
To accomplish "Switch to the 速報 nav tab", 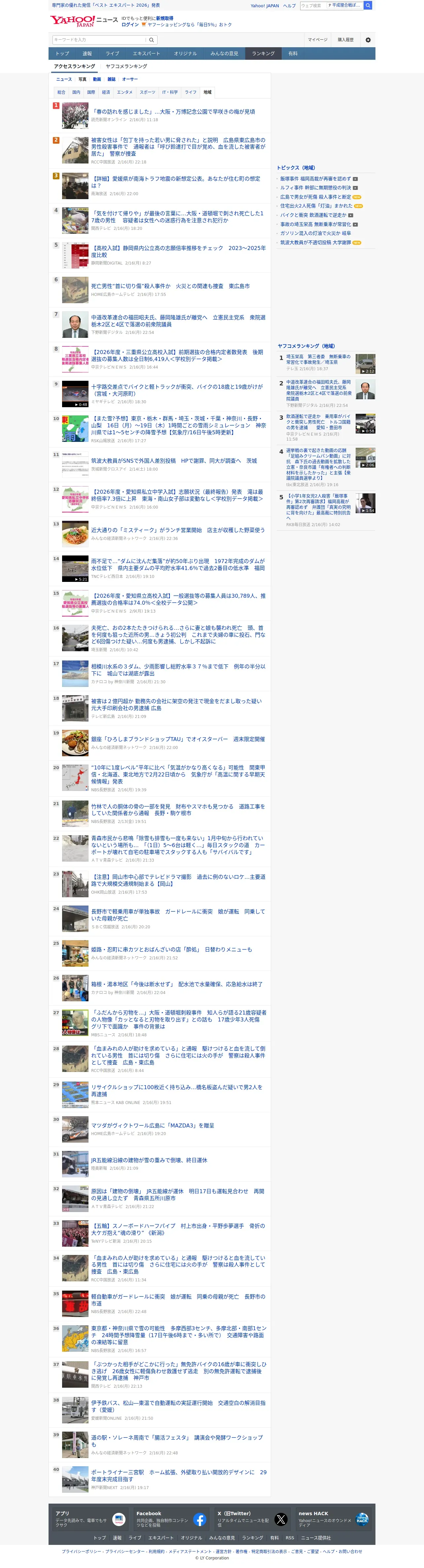I will (x=88, y=53).
